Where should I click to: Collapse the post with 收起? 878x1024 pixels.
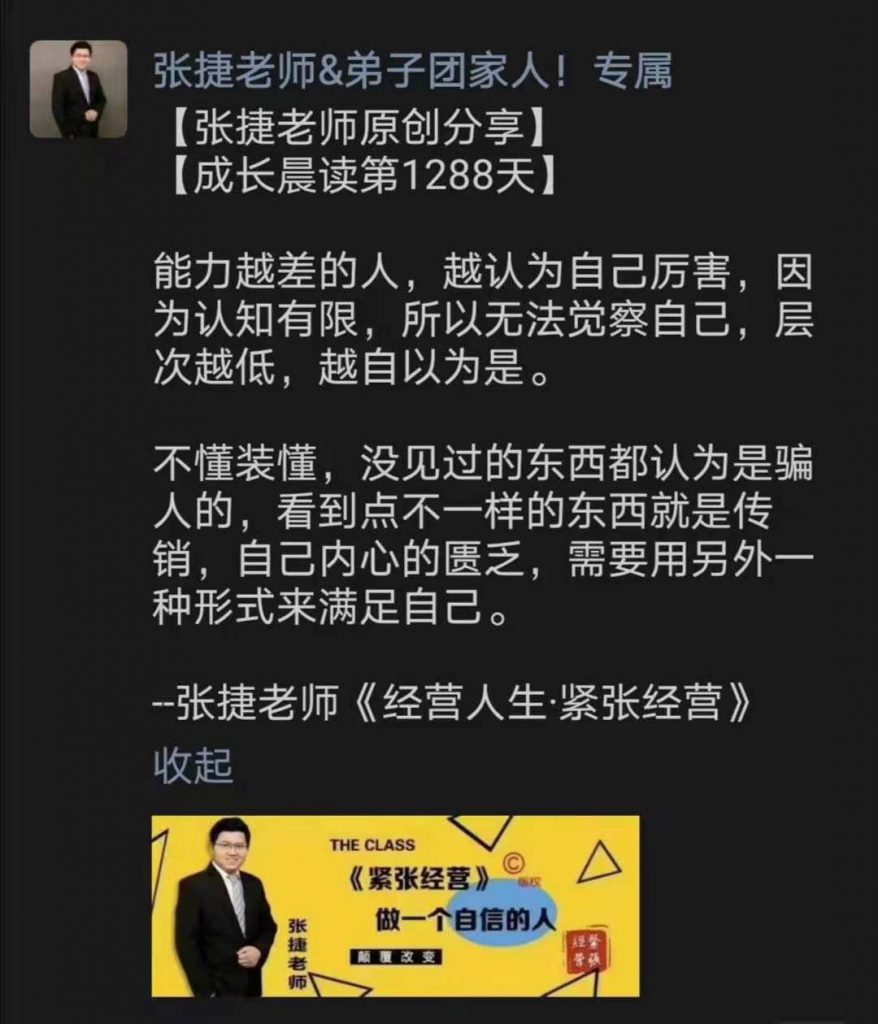pyautogui.click(x=193, y=765)
